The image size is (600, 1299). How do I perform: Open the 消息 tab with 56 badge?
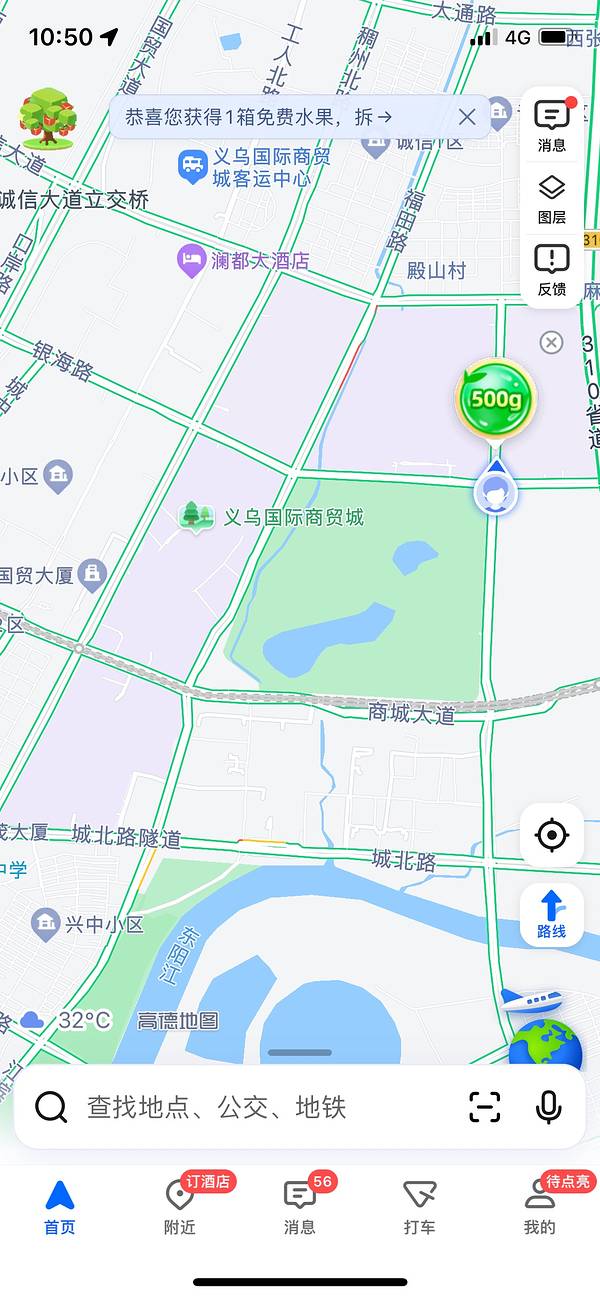300,1207
